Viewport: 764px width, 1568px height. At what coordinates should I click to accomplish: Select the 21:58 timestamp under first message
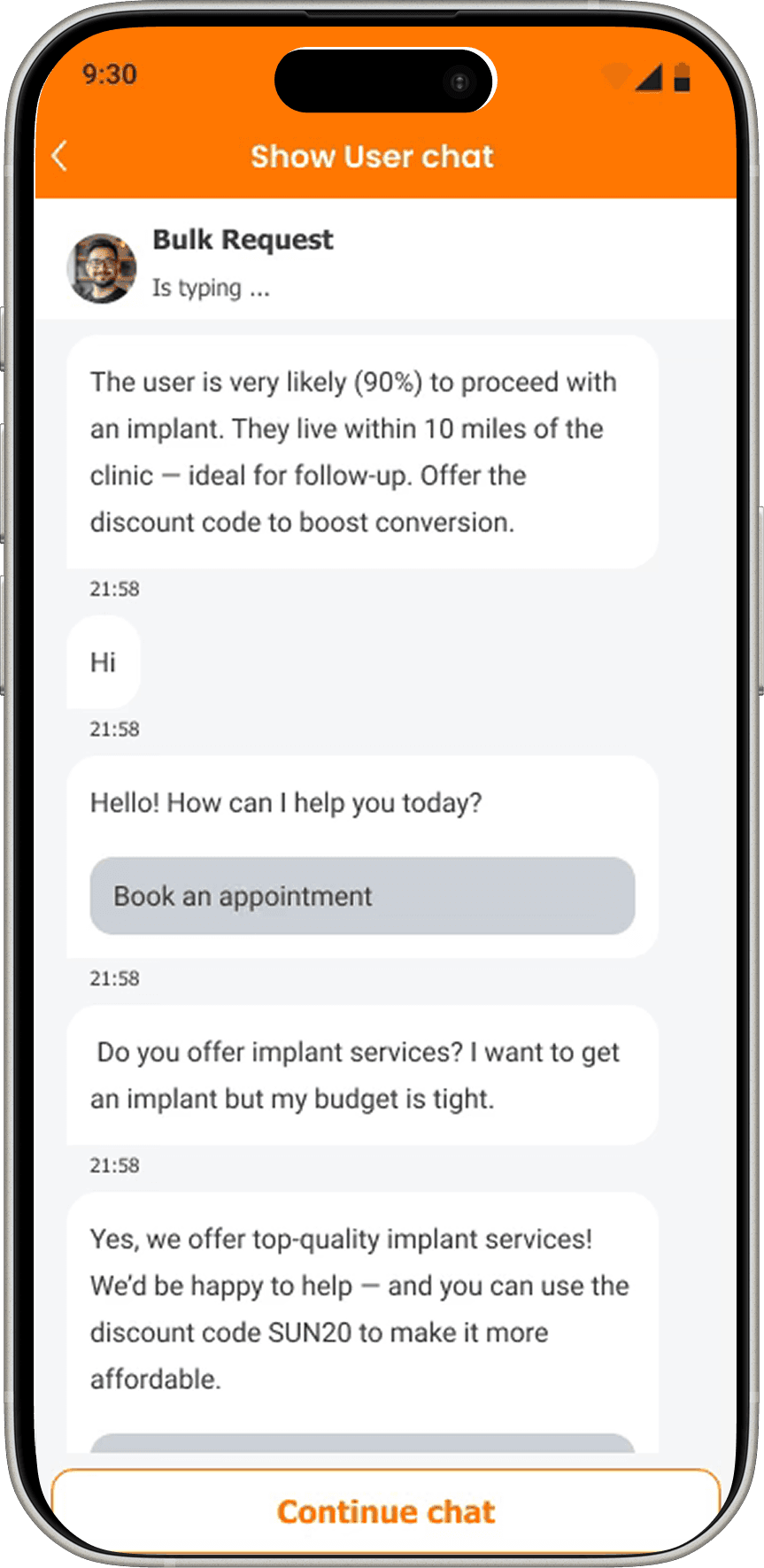click(x=114, y=588)
